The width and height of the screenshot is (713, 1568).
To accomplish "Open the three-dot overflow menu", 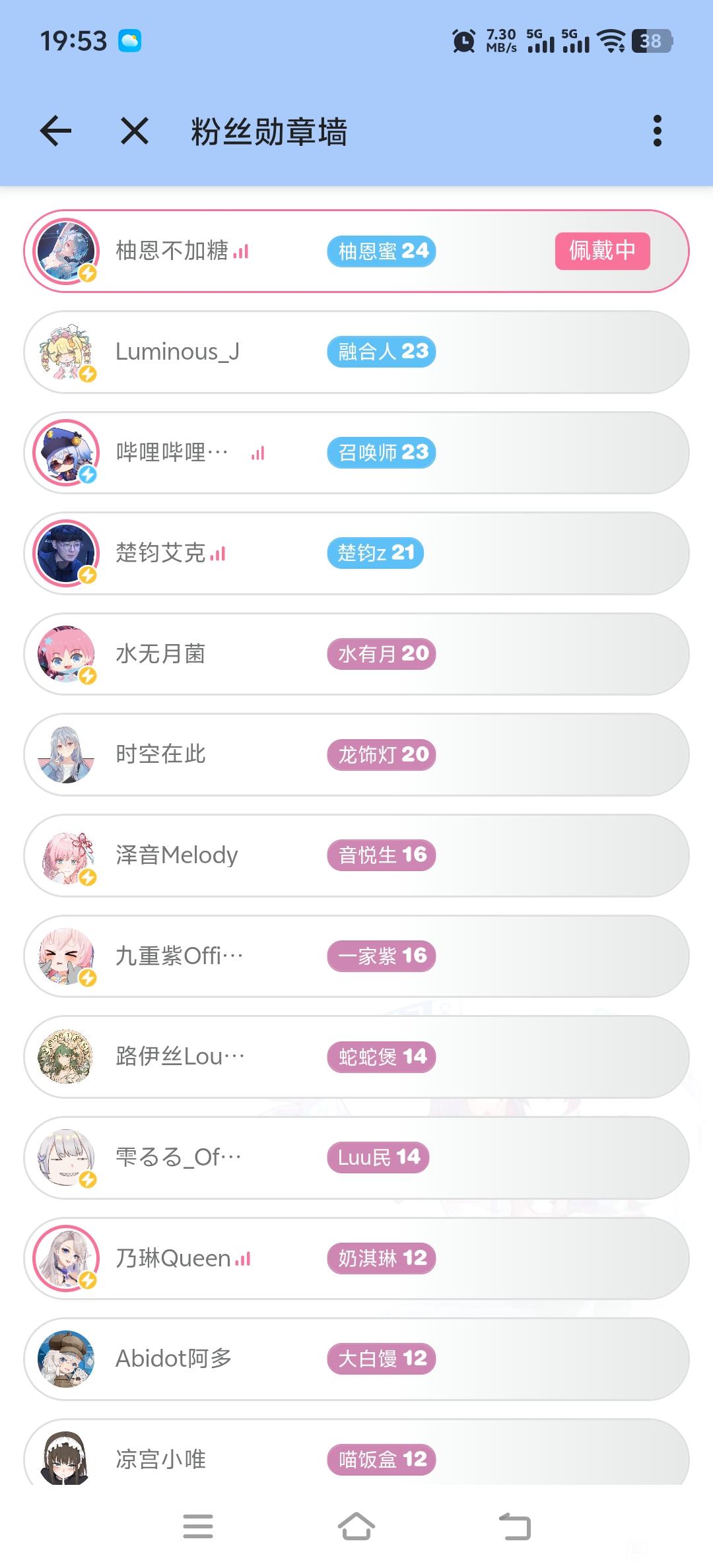I will (x=657, y=131).
